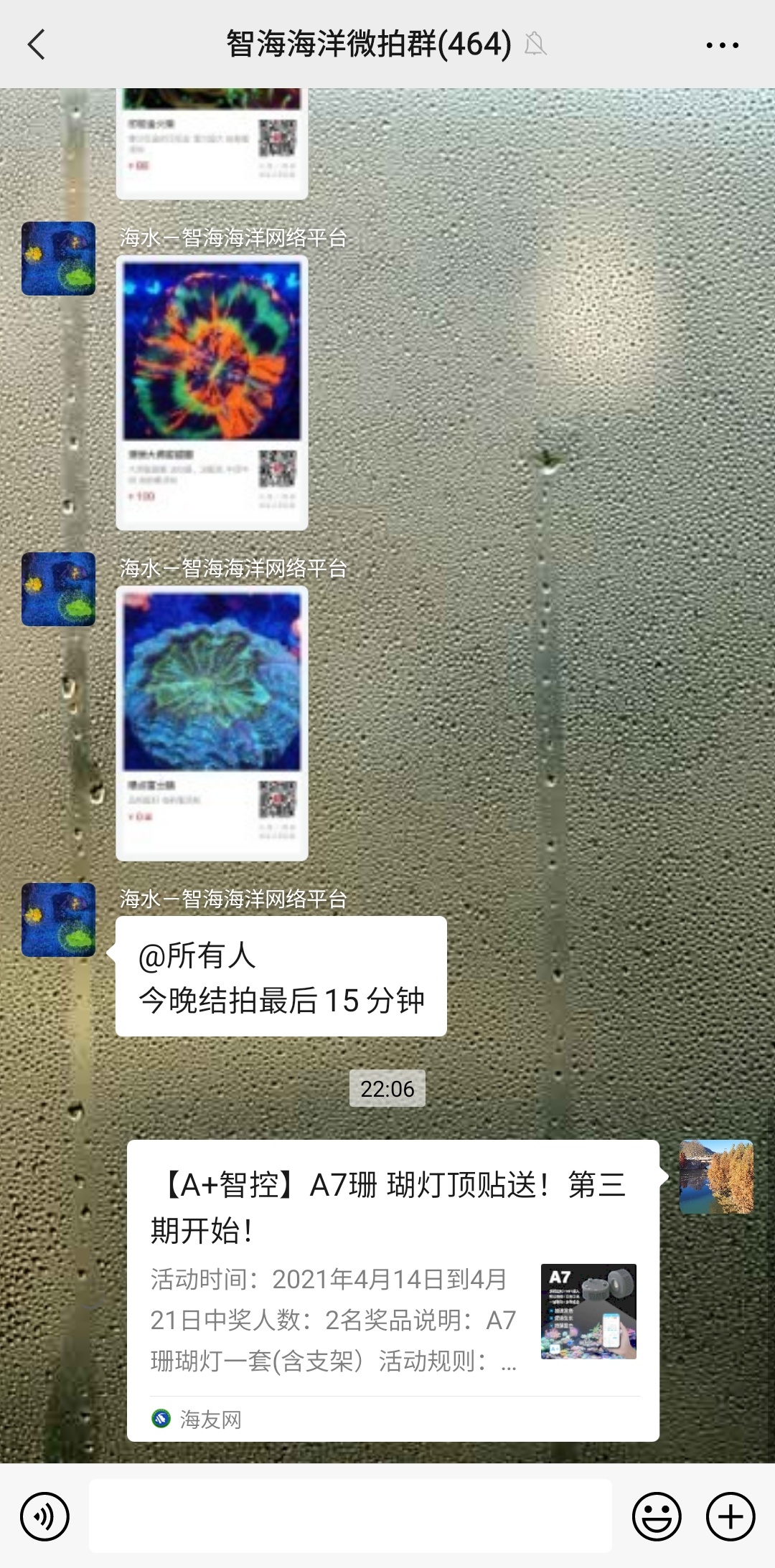
Task: Open sender avatar beside the @所有人 message
Action: [x=58, y=920]
